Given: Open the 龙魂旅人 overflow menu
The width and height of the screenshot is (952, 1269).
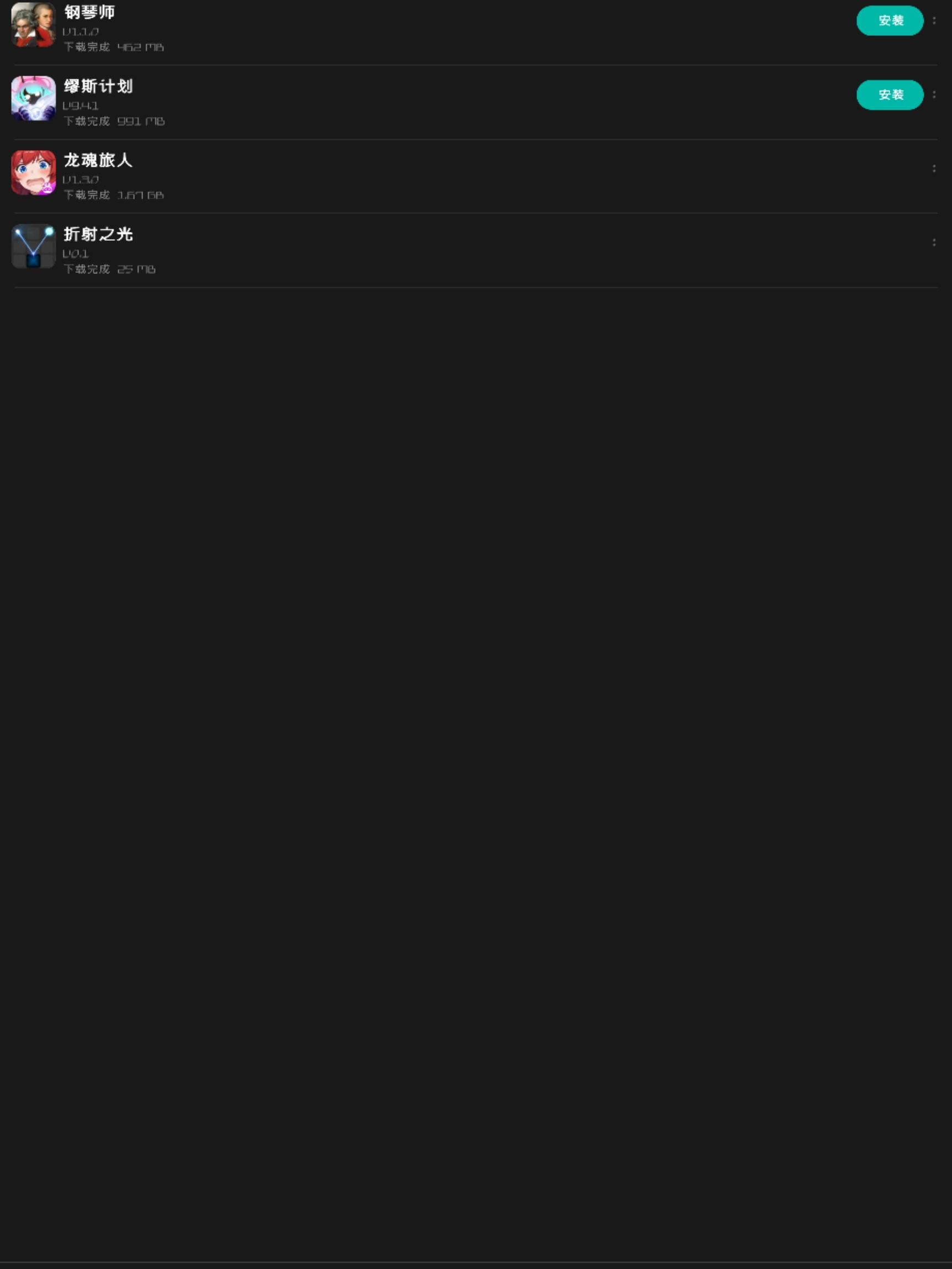Looking at the screenshot, I should 934,169.
